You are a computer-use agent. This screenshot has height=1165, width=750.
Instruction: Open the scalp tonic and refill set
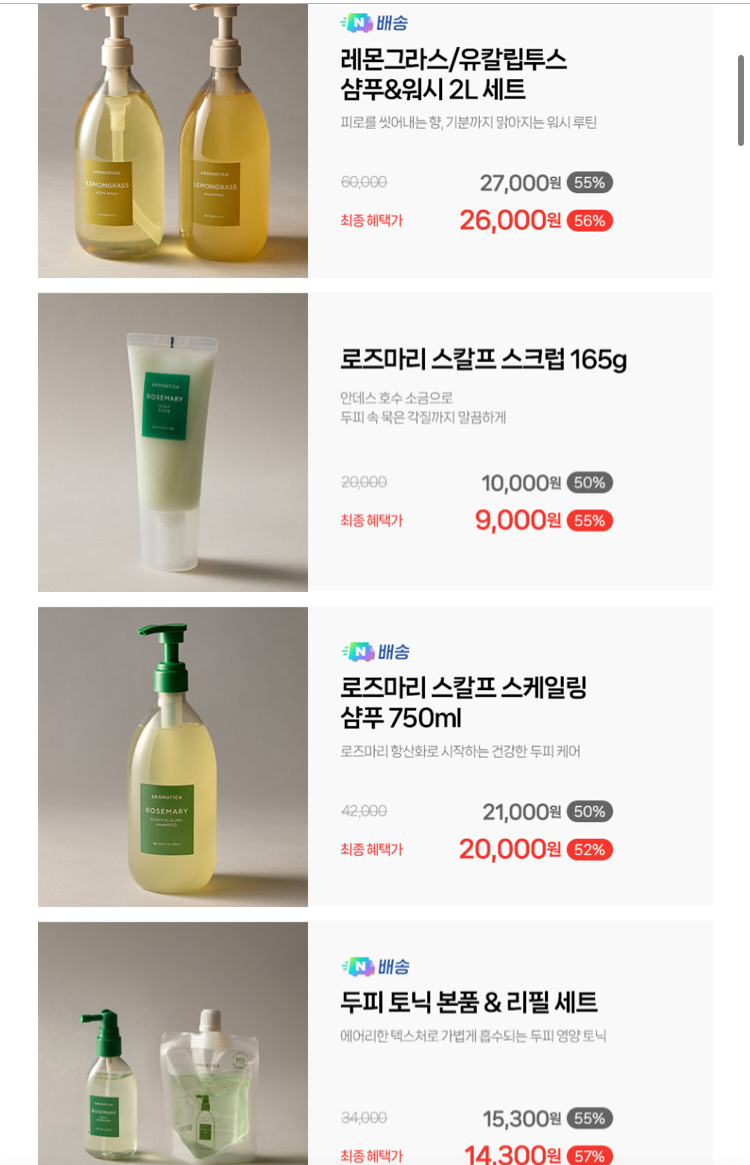click(x=468, y=1001)
